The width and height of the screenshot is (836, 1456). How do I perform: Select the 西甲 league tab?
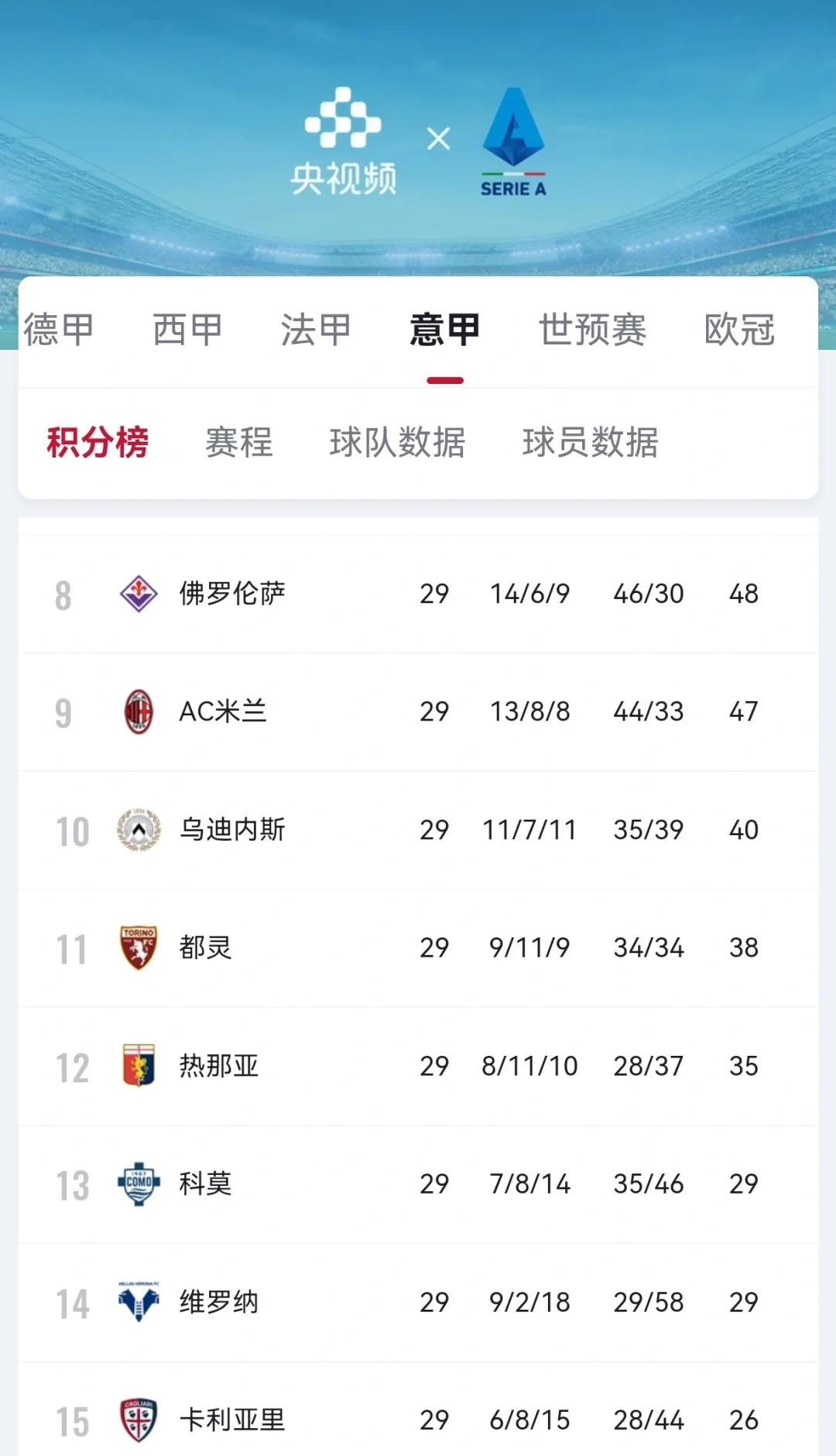[x=188, y=329]
